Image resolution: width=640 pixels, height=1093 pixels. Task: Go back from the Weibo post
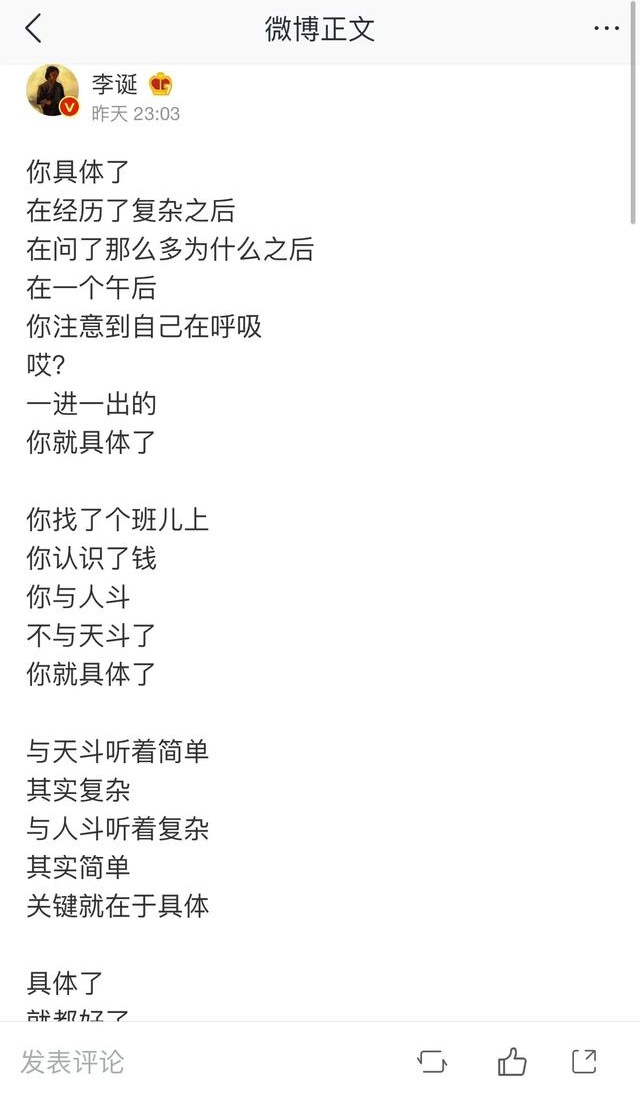coord(33,29)
